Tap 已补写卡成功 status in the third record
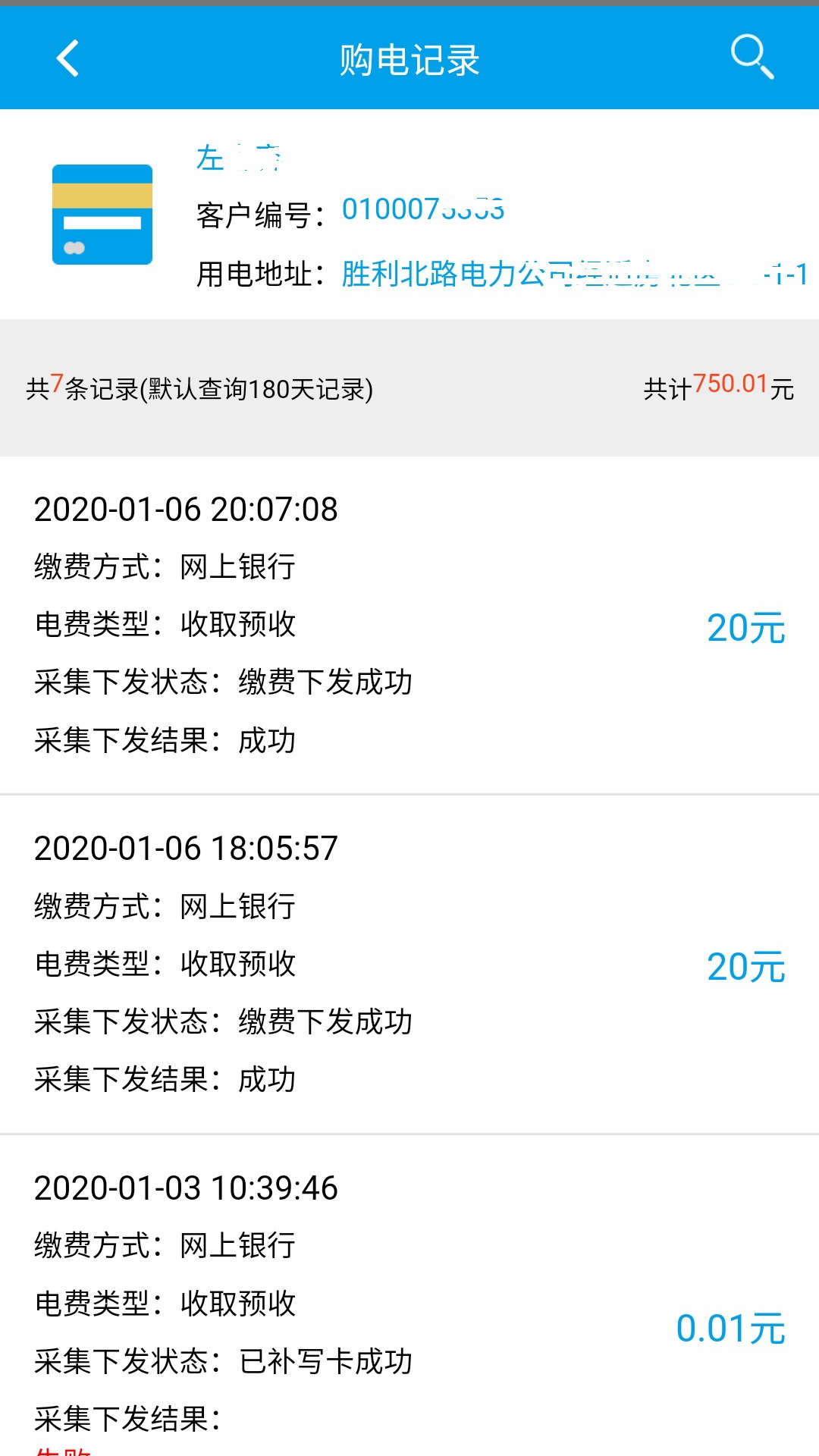The image size is (819, 1456). [x=325, y=1362]
